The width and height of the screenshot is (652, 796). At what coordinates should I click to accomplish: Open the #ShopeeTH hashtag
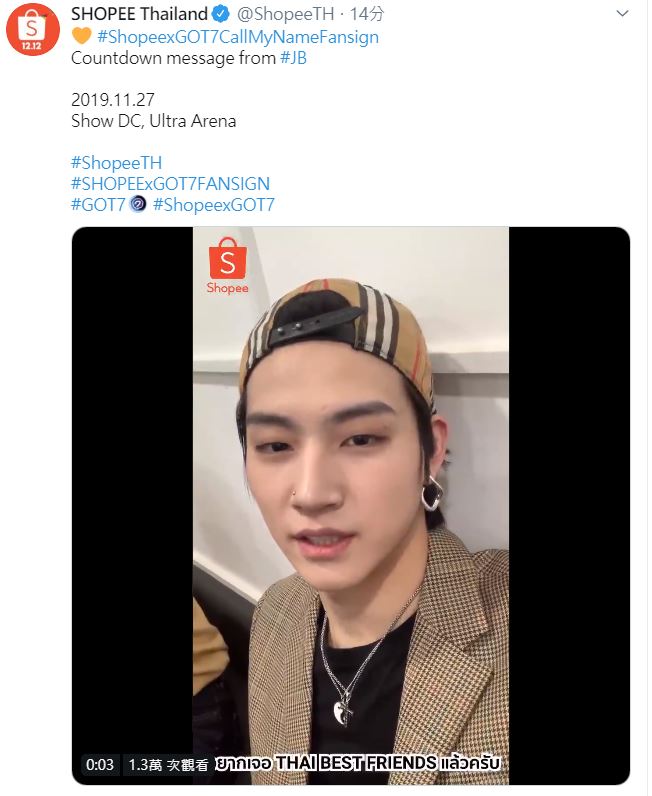click(116, 163)
